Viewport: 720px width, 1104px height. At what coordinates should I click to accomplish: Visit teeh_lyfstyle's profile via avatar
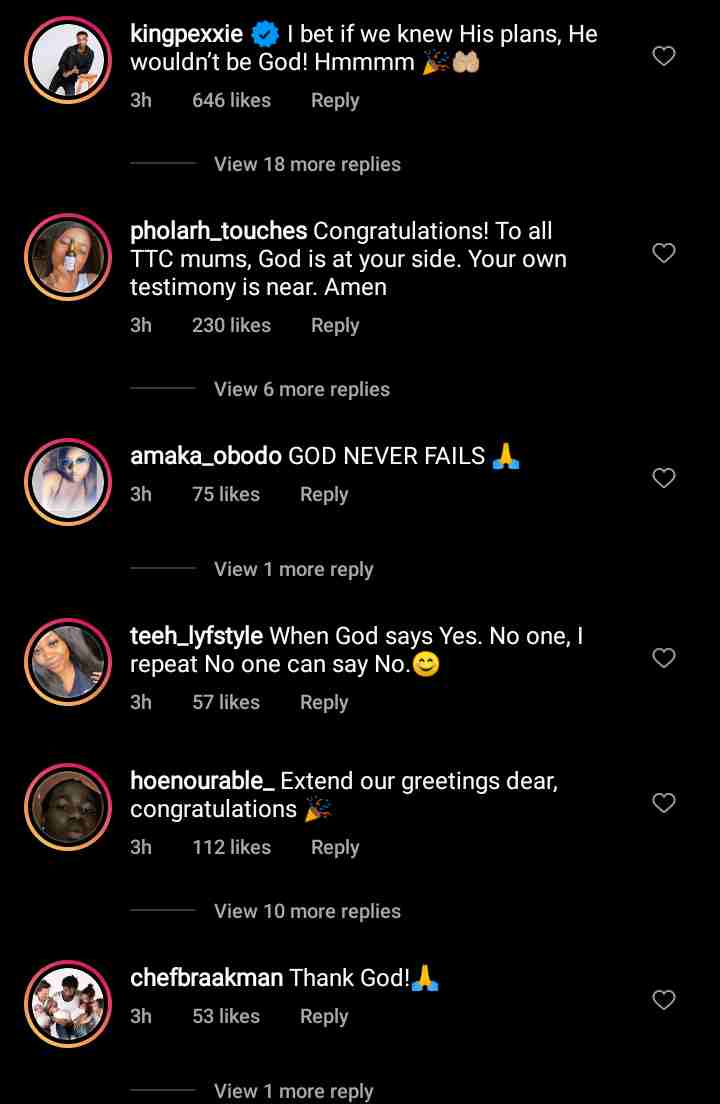(x=68, y=662)
